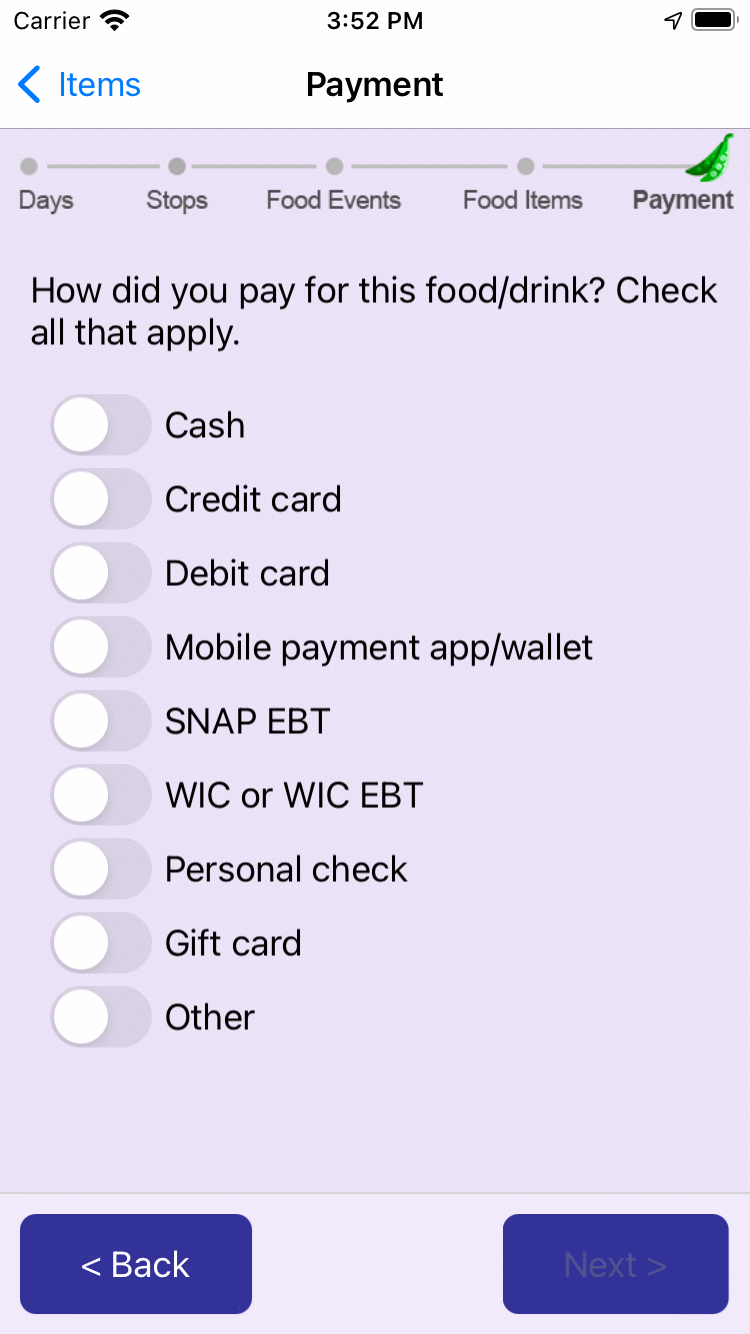Image resolution: width=750 pixels, height=1334 pixels.
Task: Toggle Debit card payment method
Action: 100,573
